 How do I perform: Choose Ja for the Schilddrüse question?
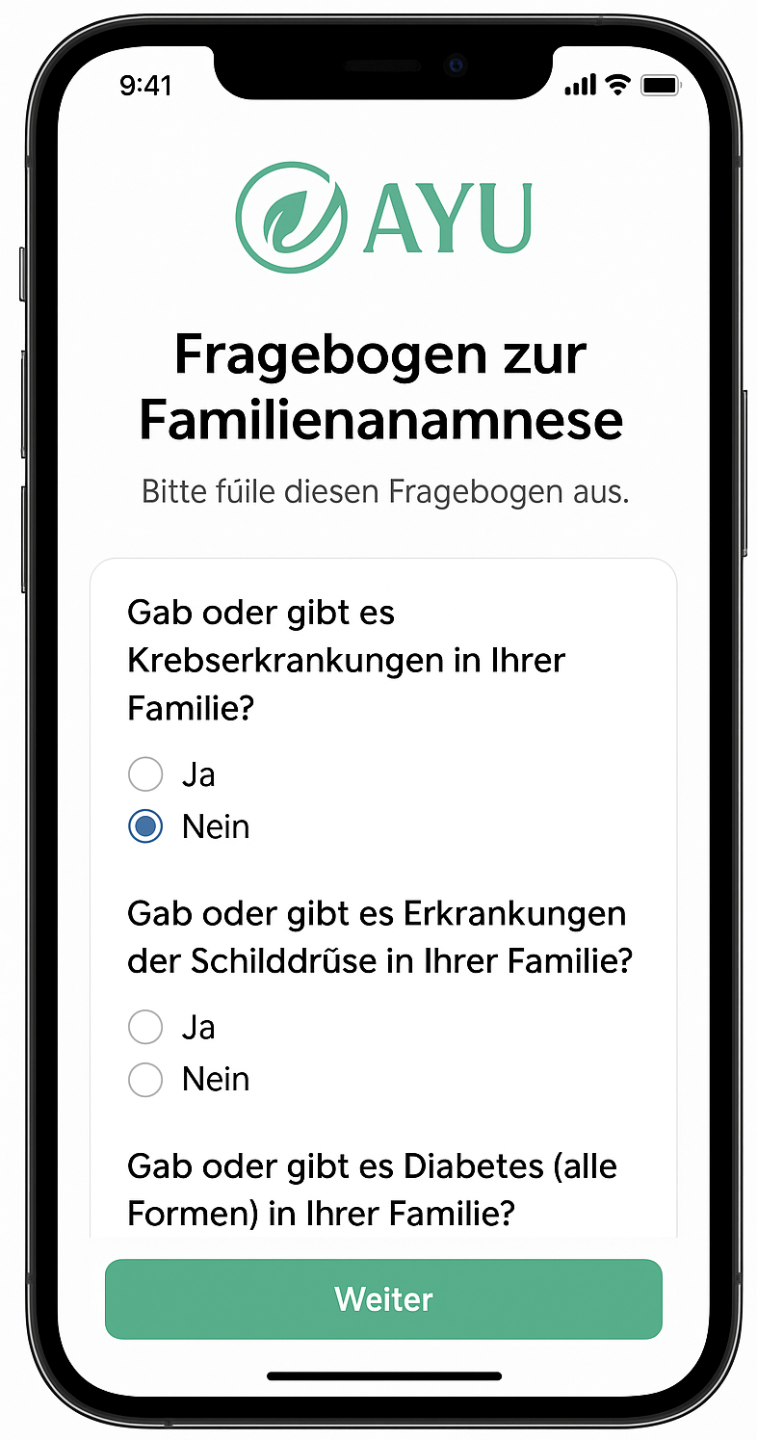tap(146, 1027)
